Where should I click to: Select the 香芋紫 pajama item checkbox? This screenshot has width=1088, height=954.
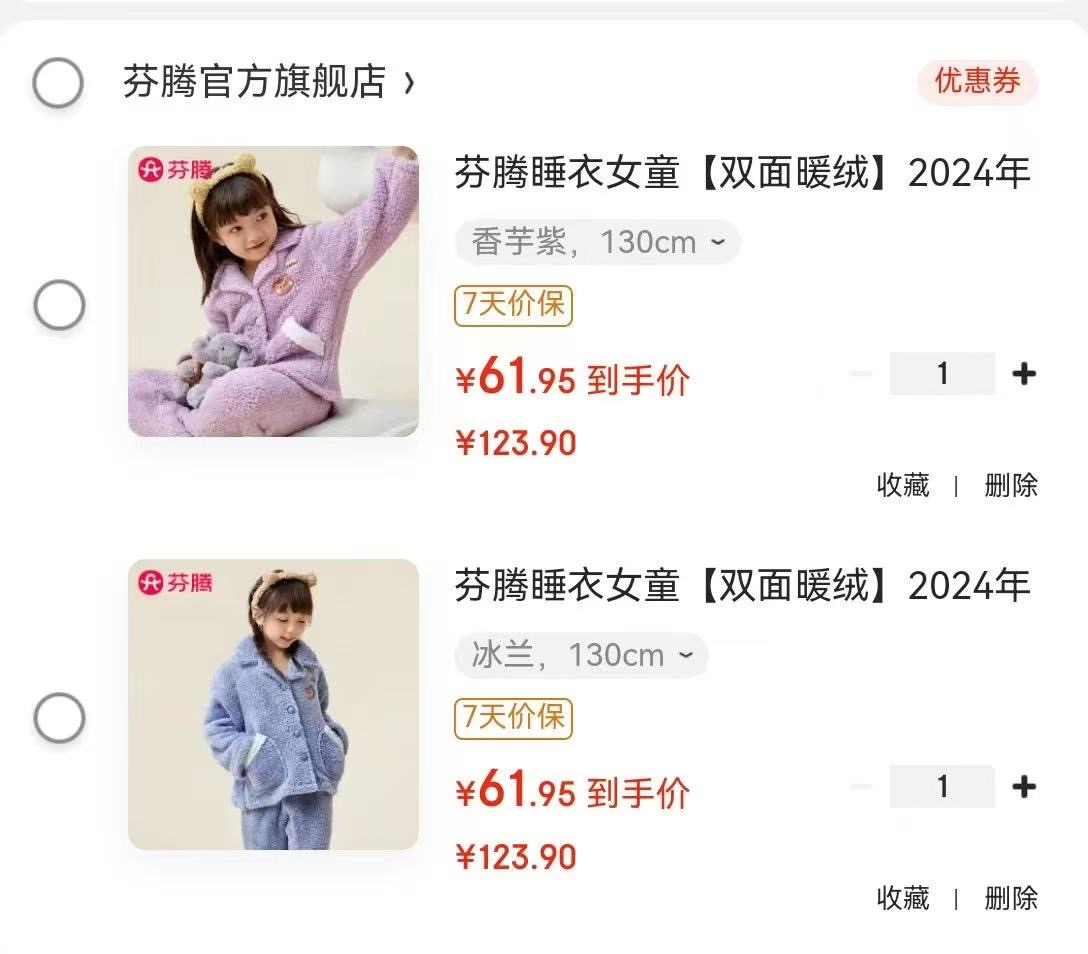(59, 304)
